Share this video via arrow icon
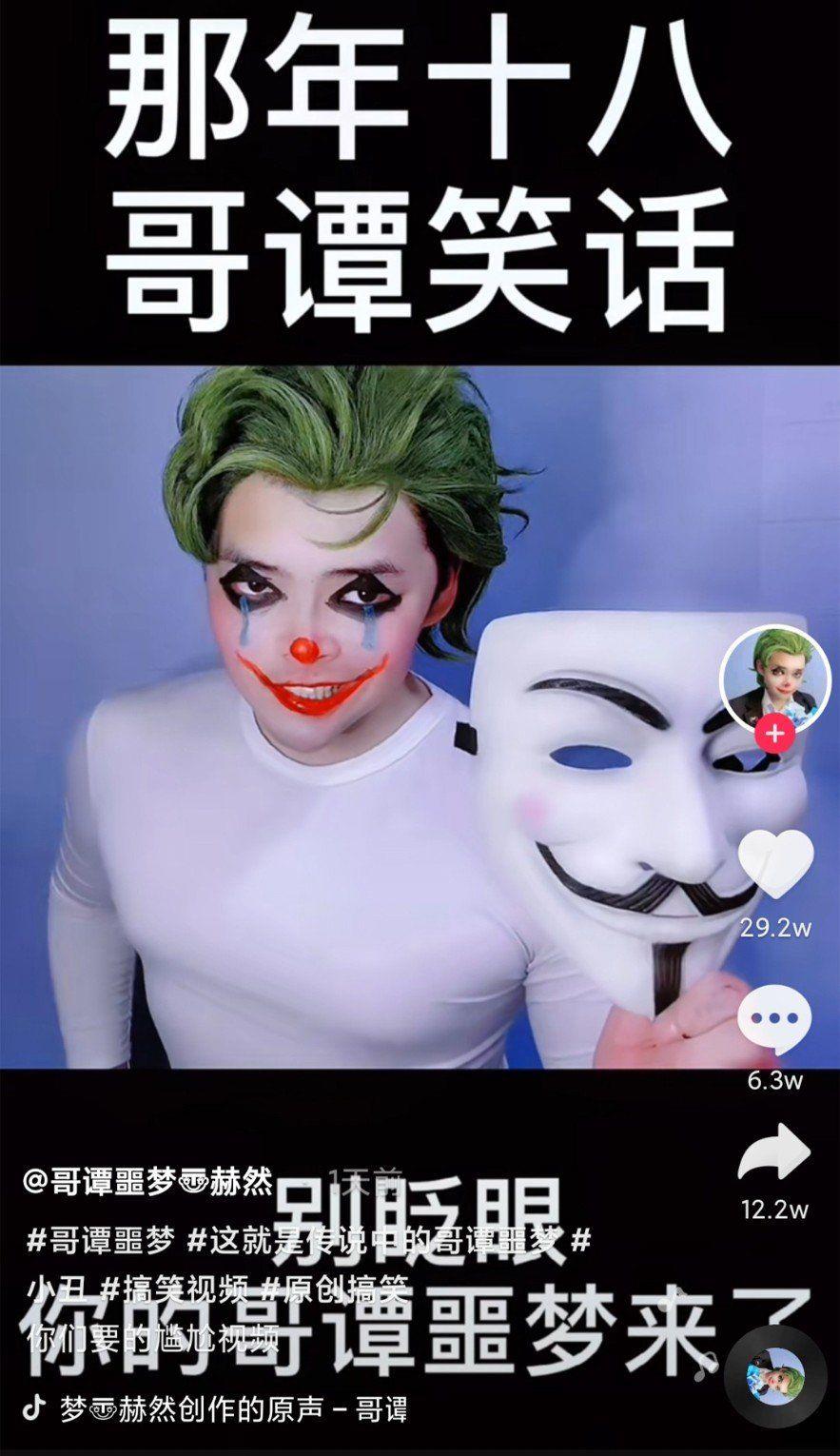Screen dimensions: 840x1456 [x=774, y=1153]
